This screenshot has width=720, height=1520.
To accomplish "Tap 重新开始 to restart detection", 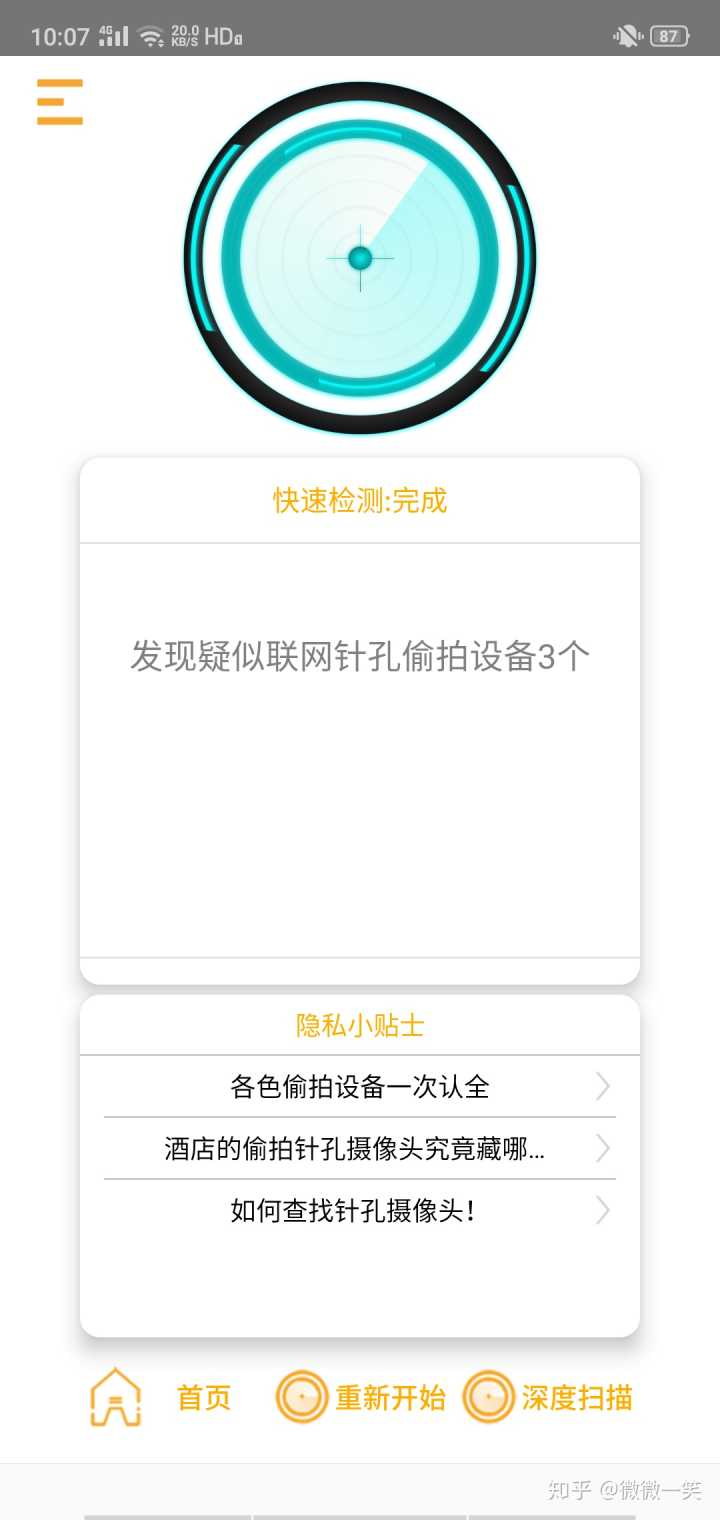I will pyautogui.click(x=360, y=1397).
